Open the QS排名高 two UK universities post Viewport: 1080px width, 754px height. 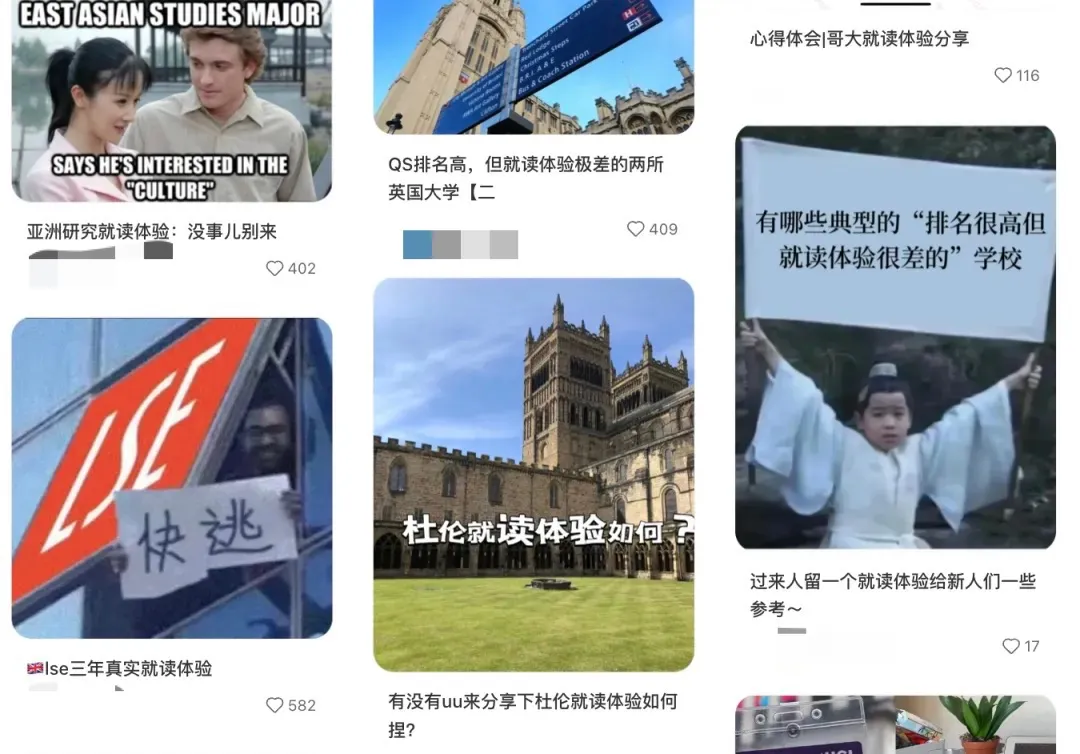[x=533, y=67]
